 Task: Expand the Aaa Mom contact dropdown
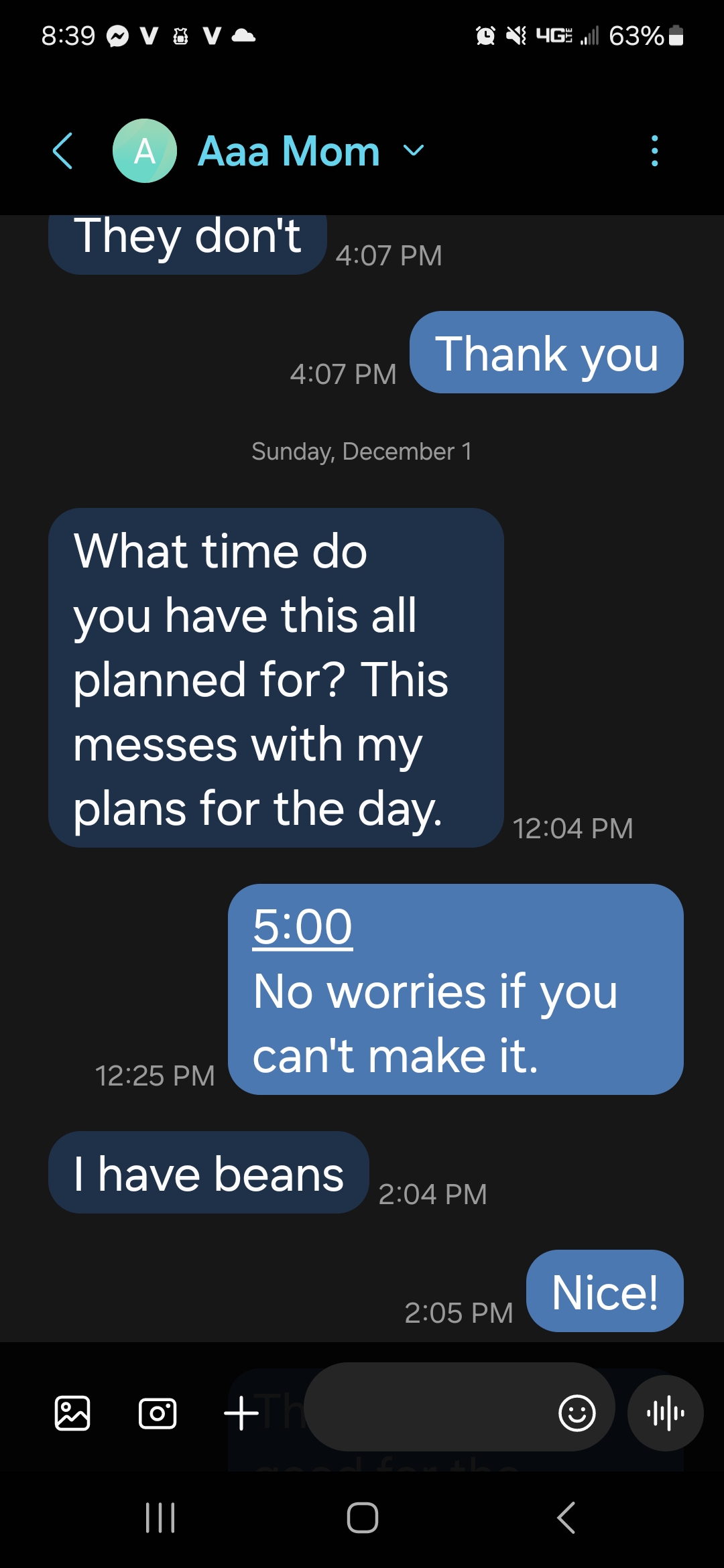[414, 151]
